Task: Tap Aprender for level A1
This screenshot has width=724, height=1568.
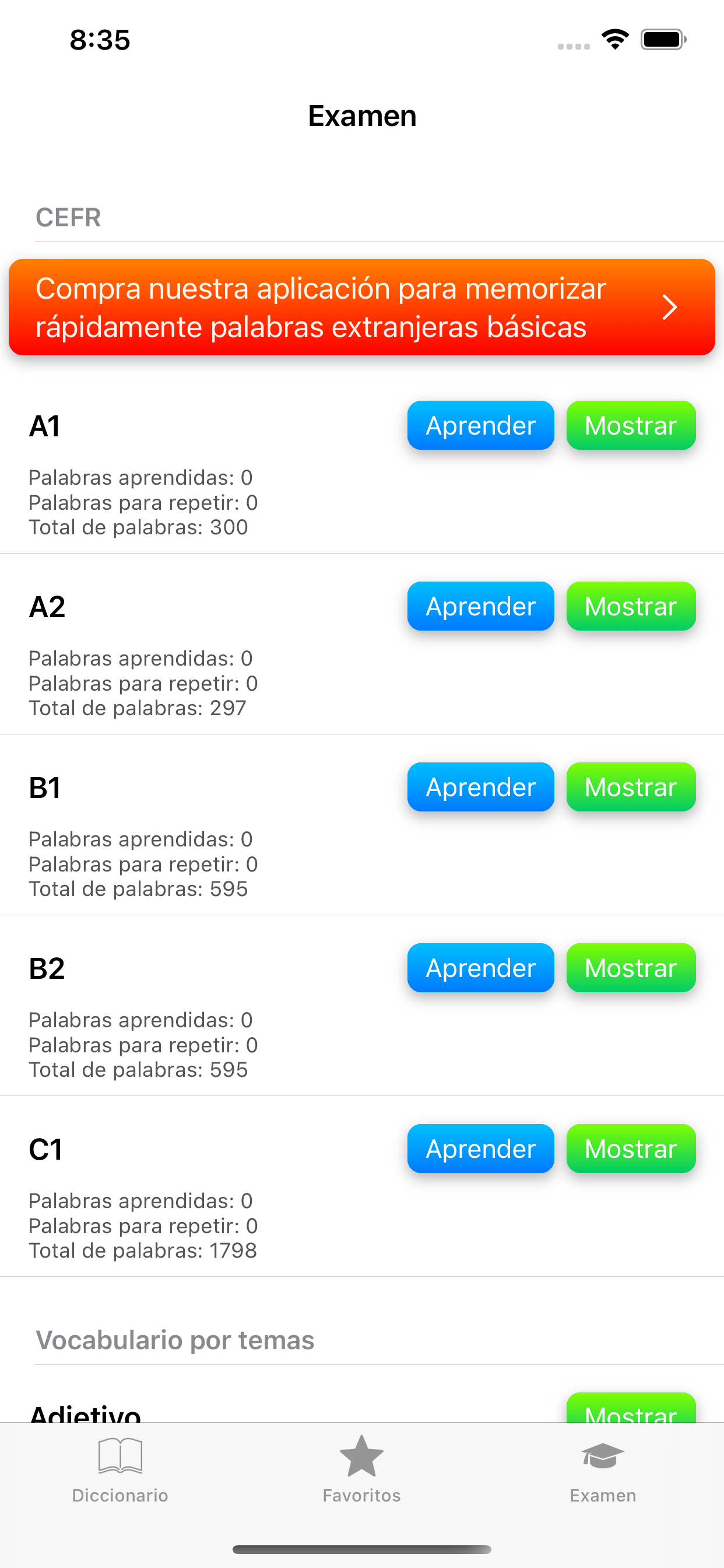Action: tap(481, 425)
